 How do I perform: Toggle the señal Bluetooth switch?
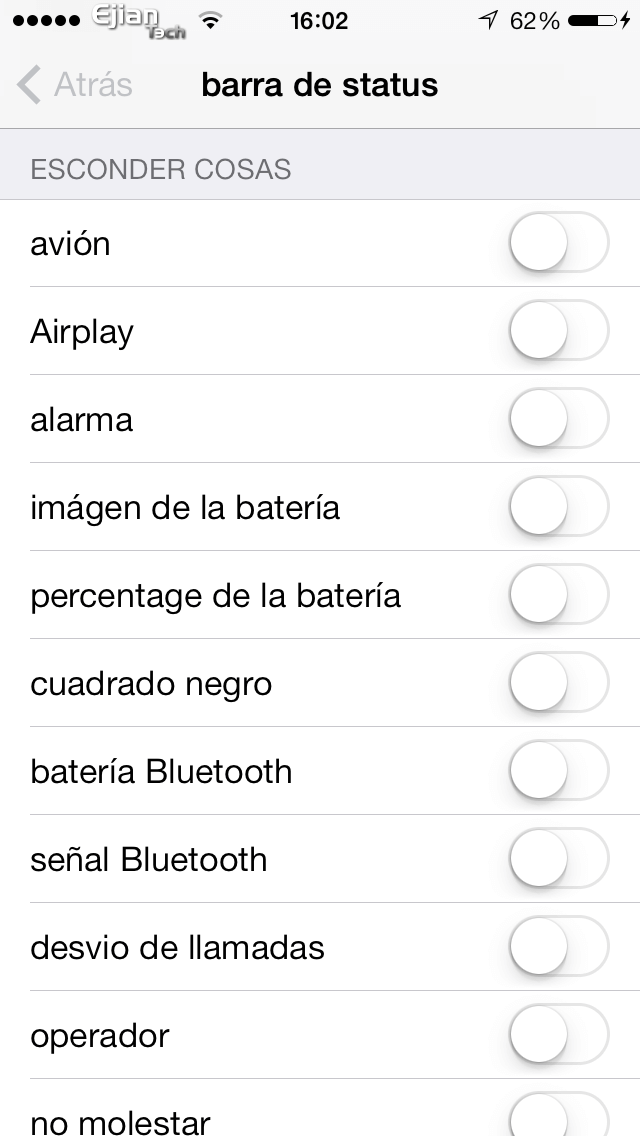point(558,859)
